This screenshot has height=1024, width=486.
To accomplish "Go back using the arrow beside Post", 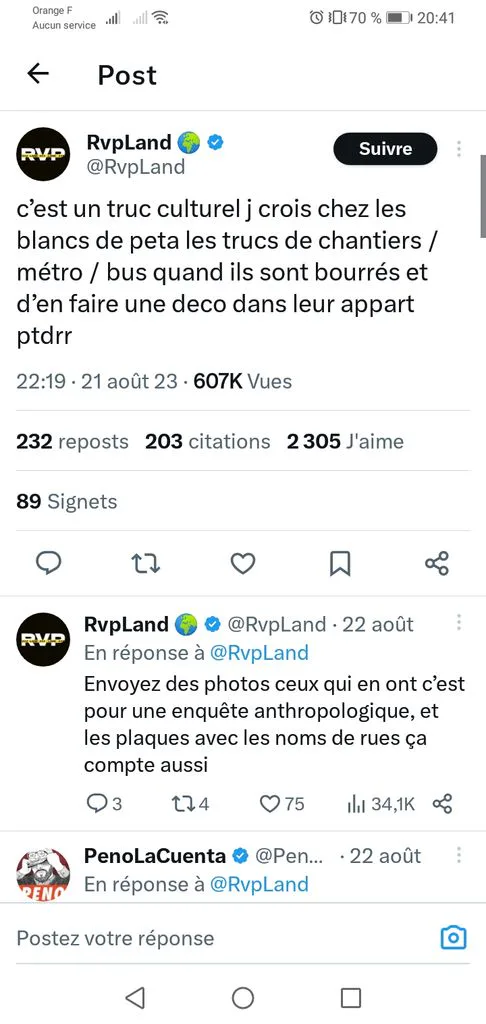I will pos(39,74).
